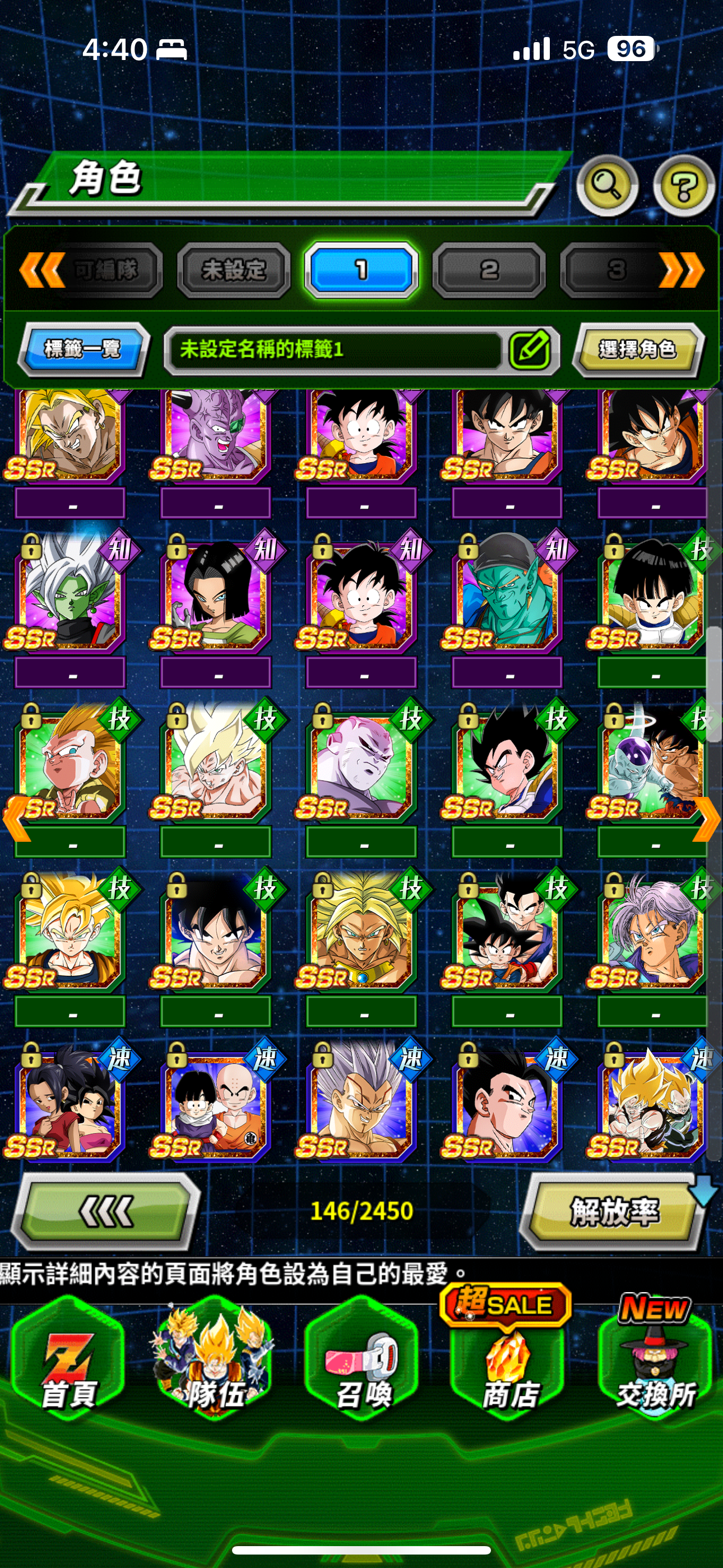Switch to the 未設定 tab
The image size is (723, 1568).
point(234,270)
